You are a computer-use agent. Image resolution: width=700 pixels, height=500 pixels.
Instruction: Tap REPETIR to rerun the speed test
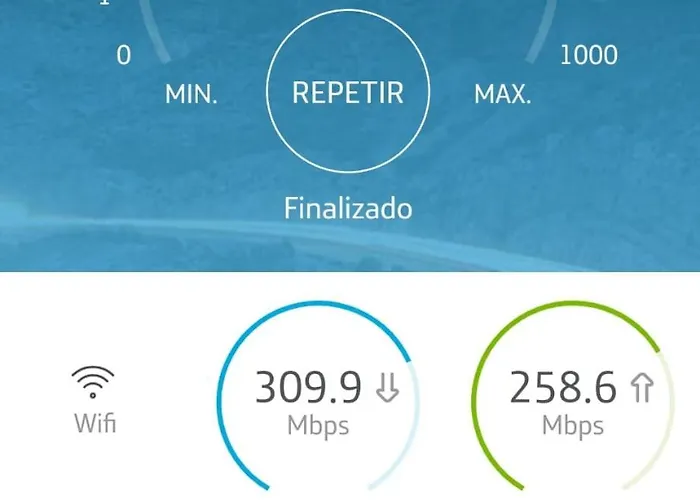click(x=347, y=93)
